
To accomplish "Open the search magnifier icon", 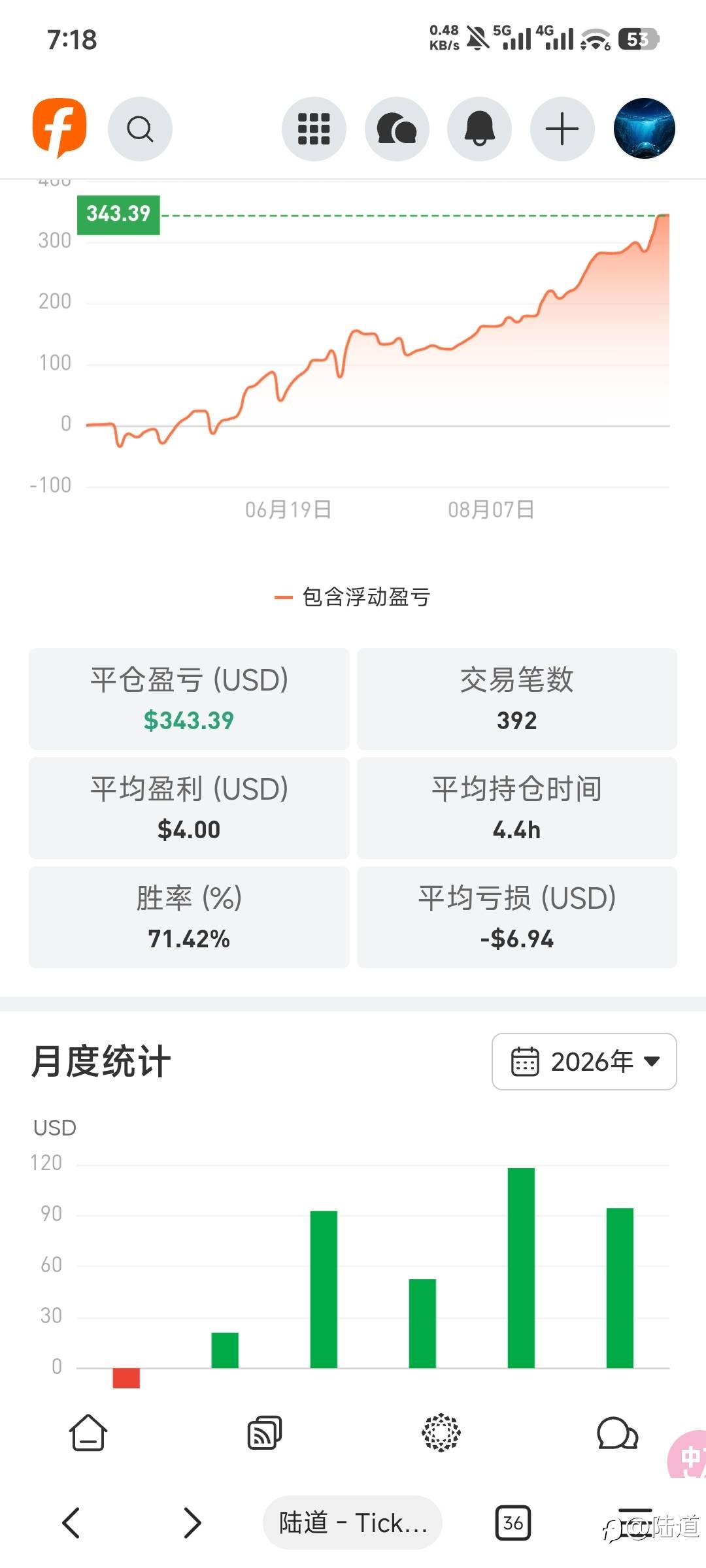I will click(140, 129).
